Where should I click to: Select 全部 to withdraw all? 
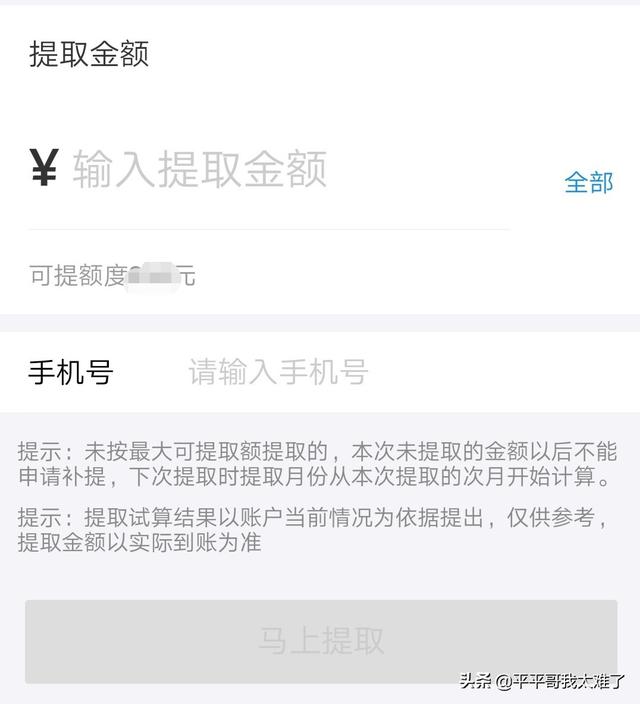[589, 182]
